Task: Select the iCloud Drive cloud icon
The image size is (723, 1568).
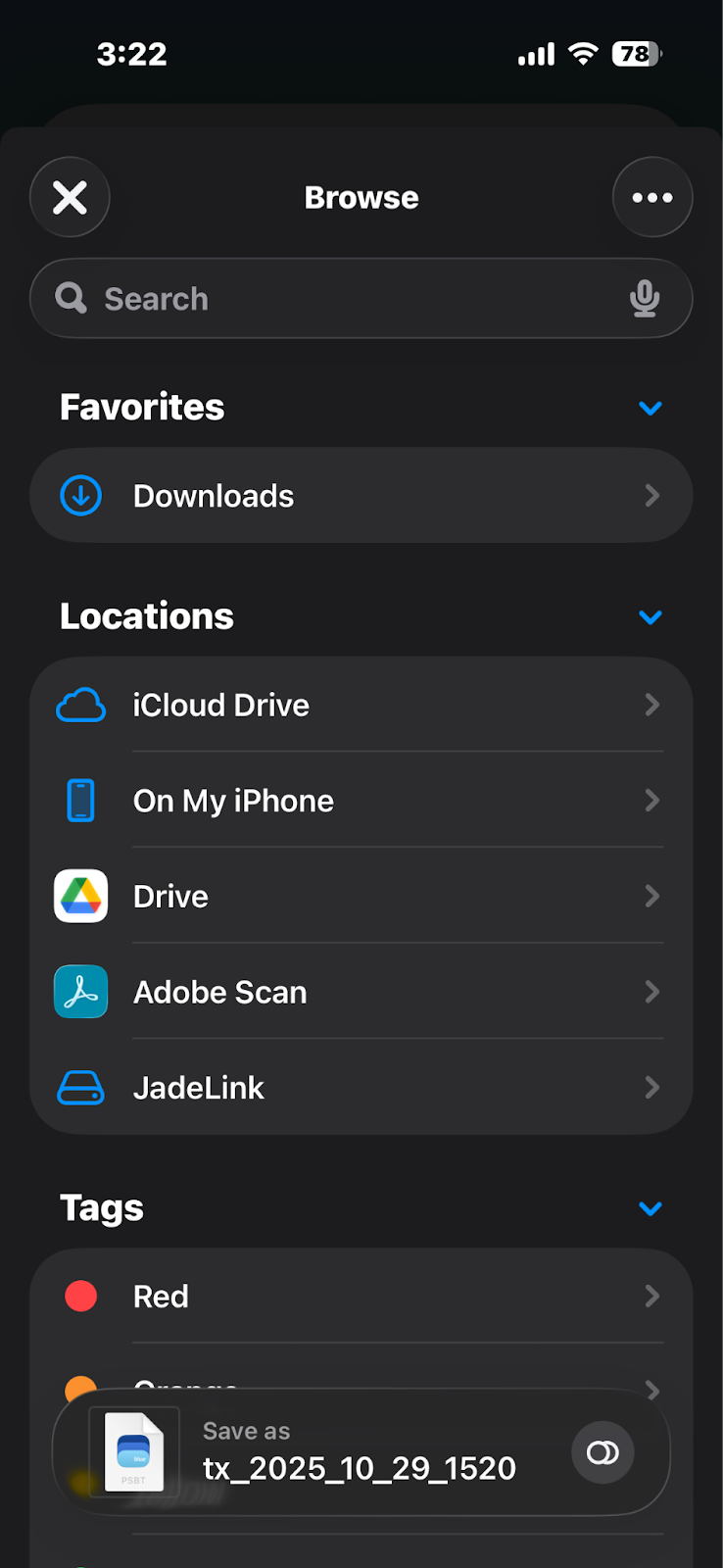Action: pos(80,704)
